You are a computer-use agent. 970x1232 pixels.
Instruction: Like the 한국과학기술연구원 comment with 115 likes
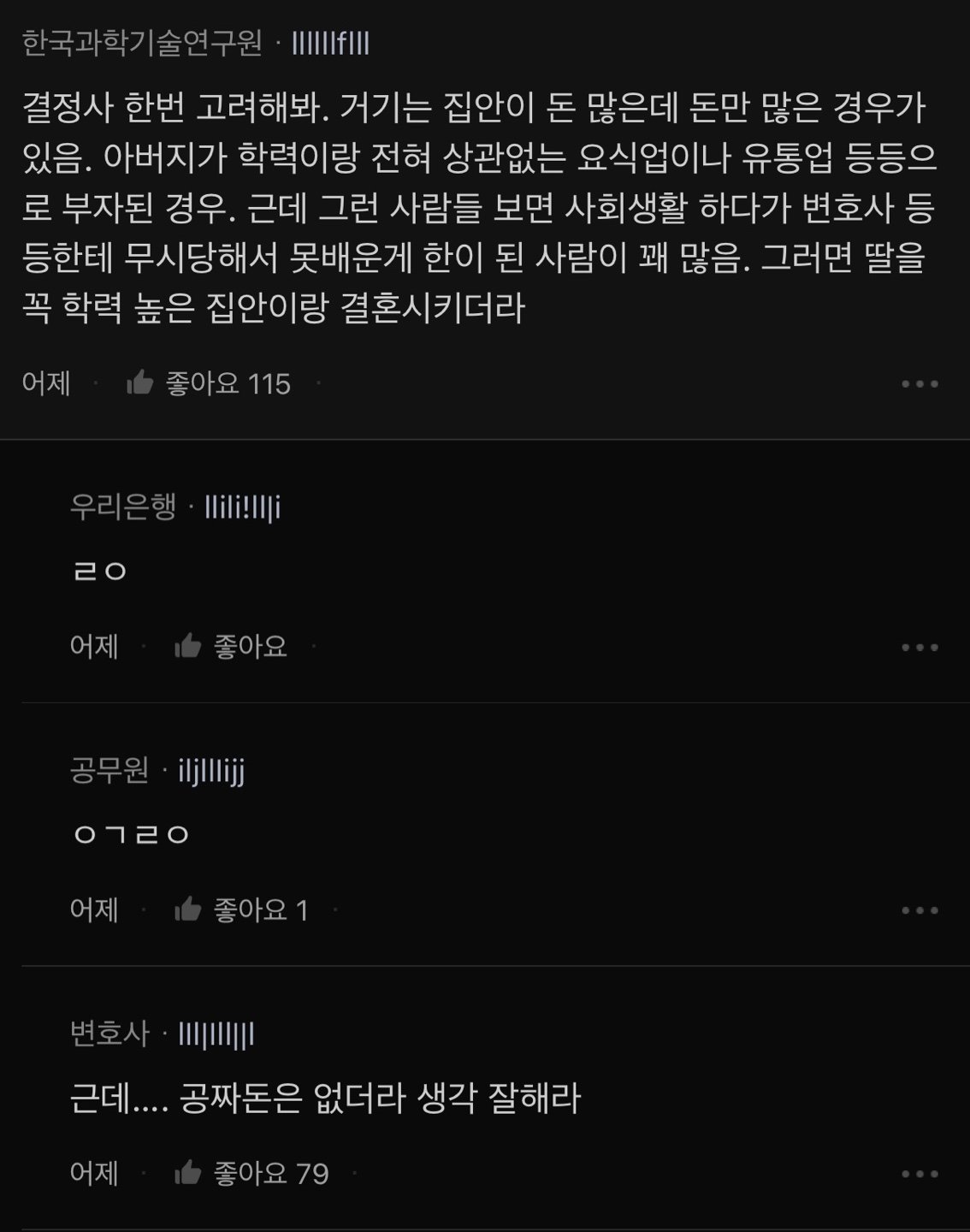tap(141, 383)
